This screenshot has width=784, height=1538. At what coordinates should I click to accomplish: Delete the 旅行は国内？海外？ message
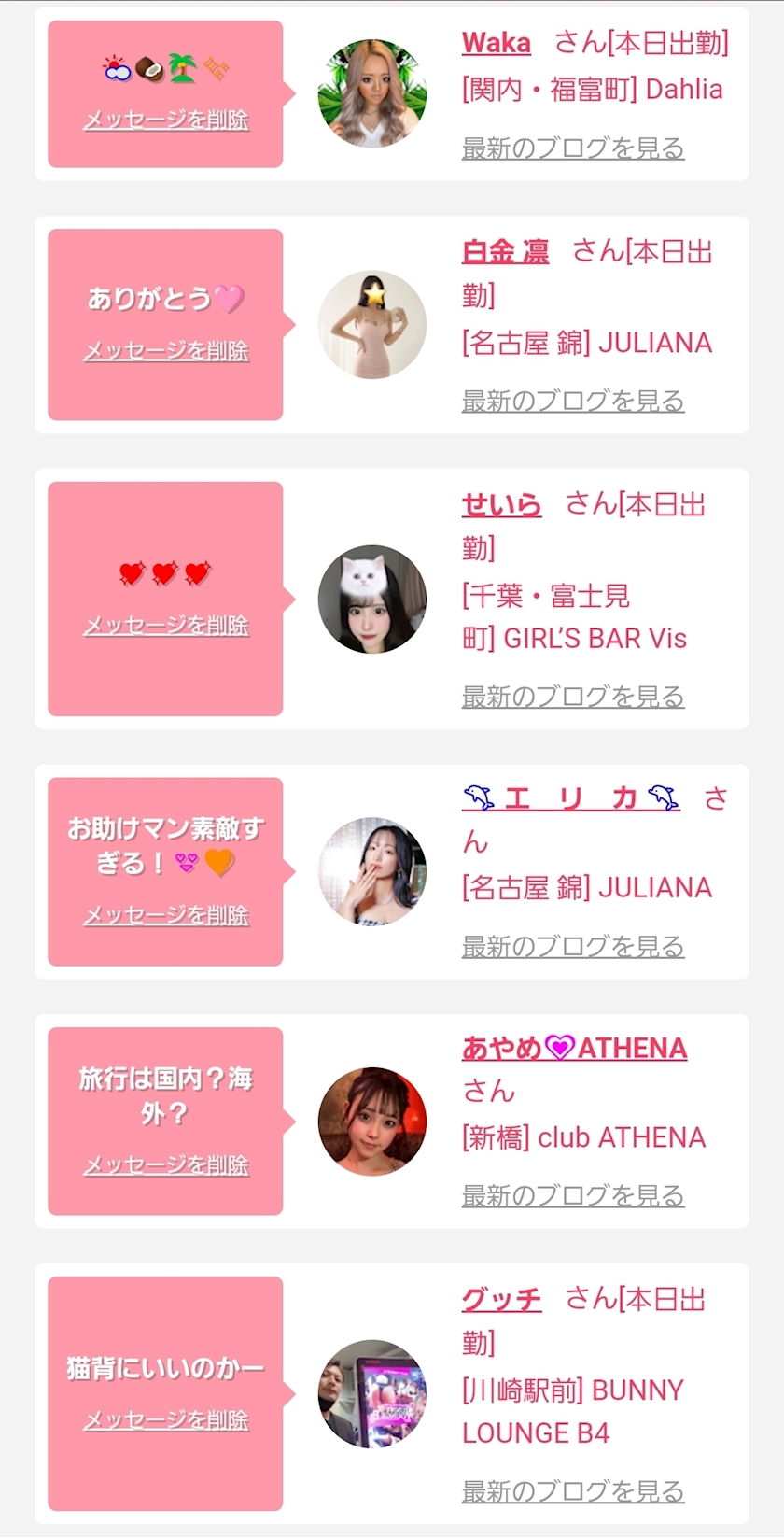coord(166,1164)
